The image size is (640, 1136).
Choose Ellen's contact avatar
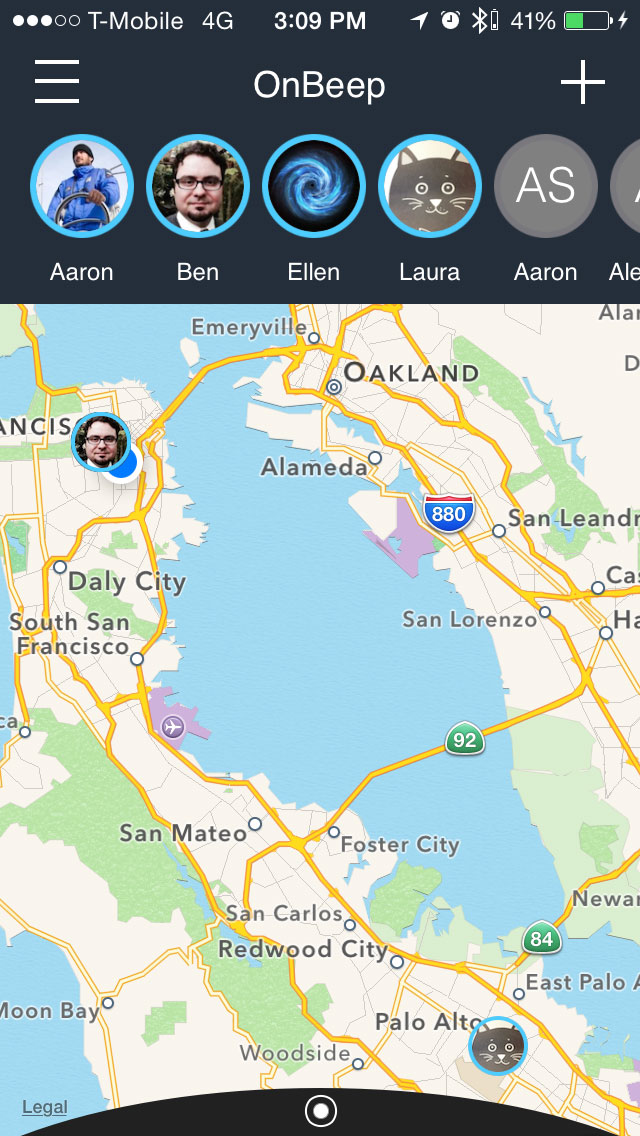pos(314,186)
